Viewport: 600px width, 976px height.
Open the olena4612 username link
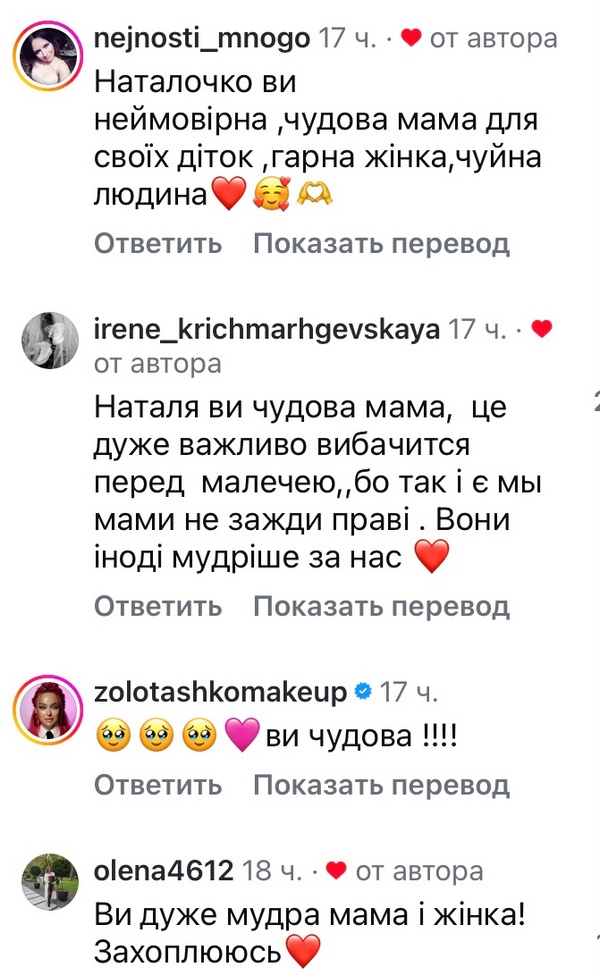click(165, 870)
